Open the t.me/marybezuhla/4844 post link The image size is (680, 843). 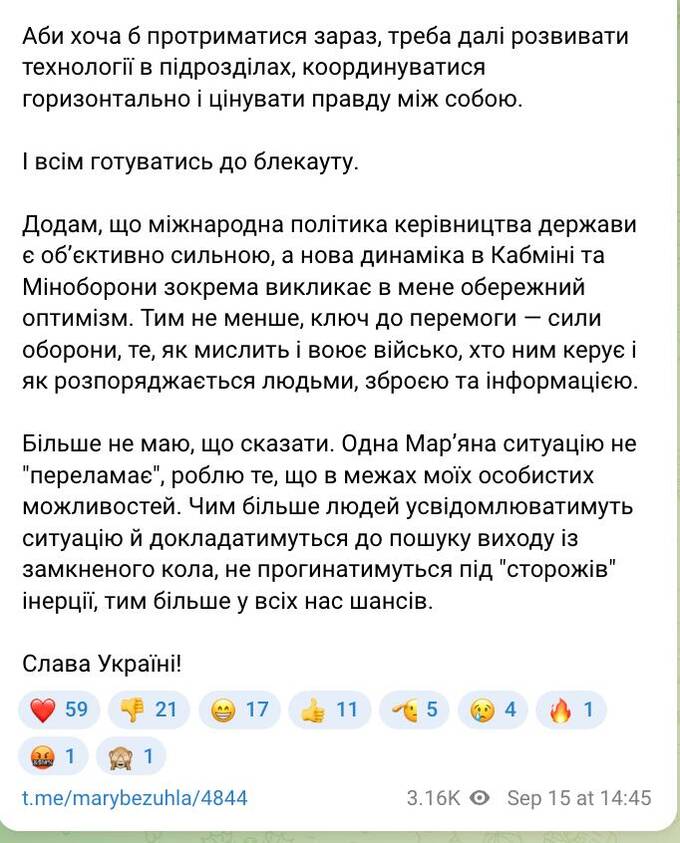[x=134, y=798]
